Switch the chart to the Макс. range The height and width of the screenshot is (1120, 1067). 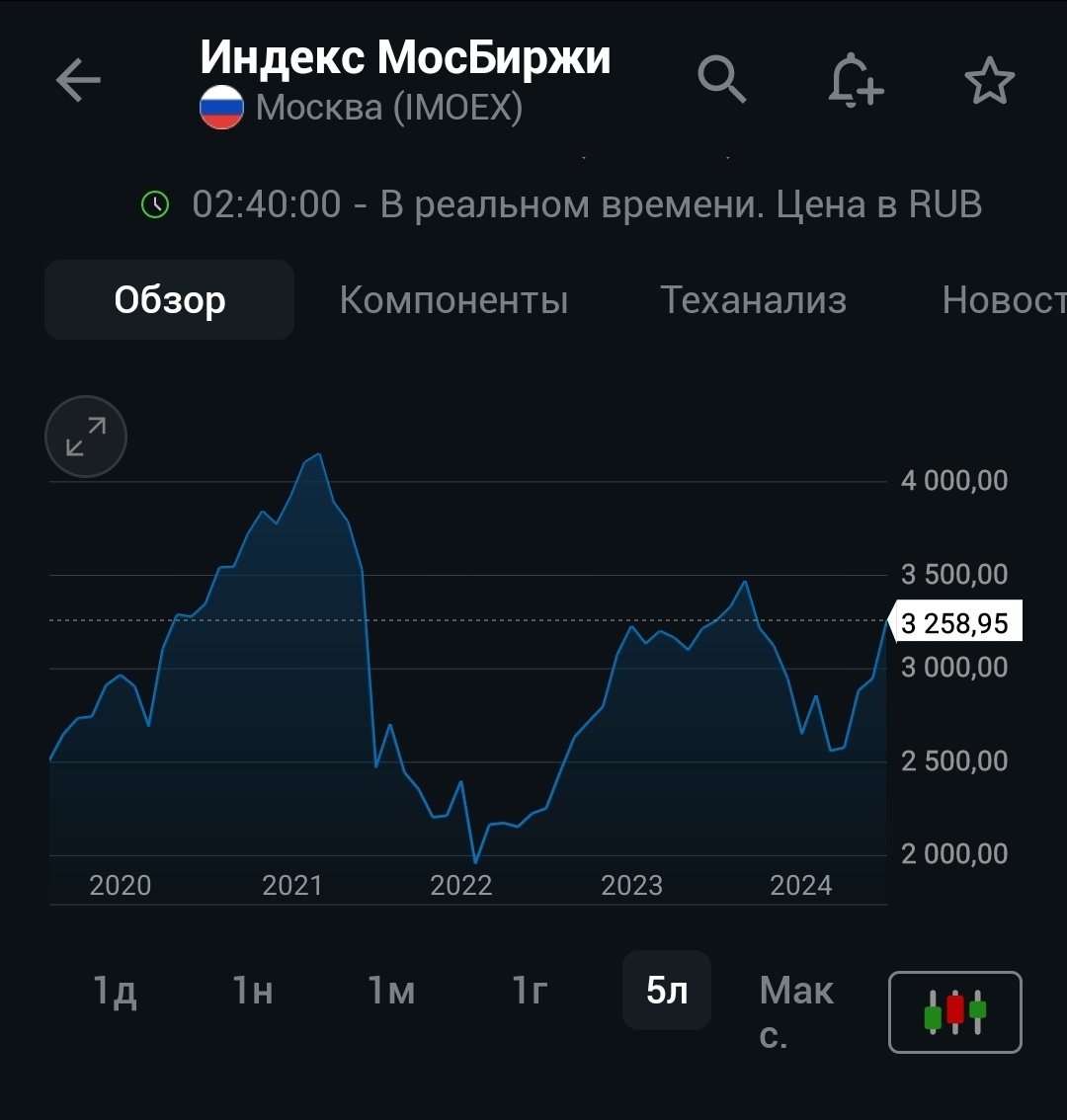pos(796,1010)
